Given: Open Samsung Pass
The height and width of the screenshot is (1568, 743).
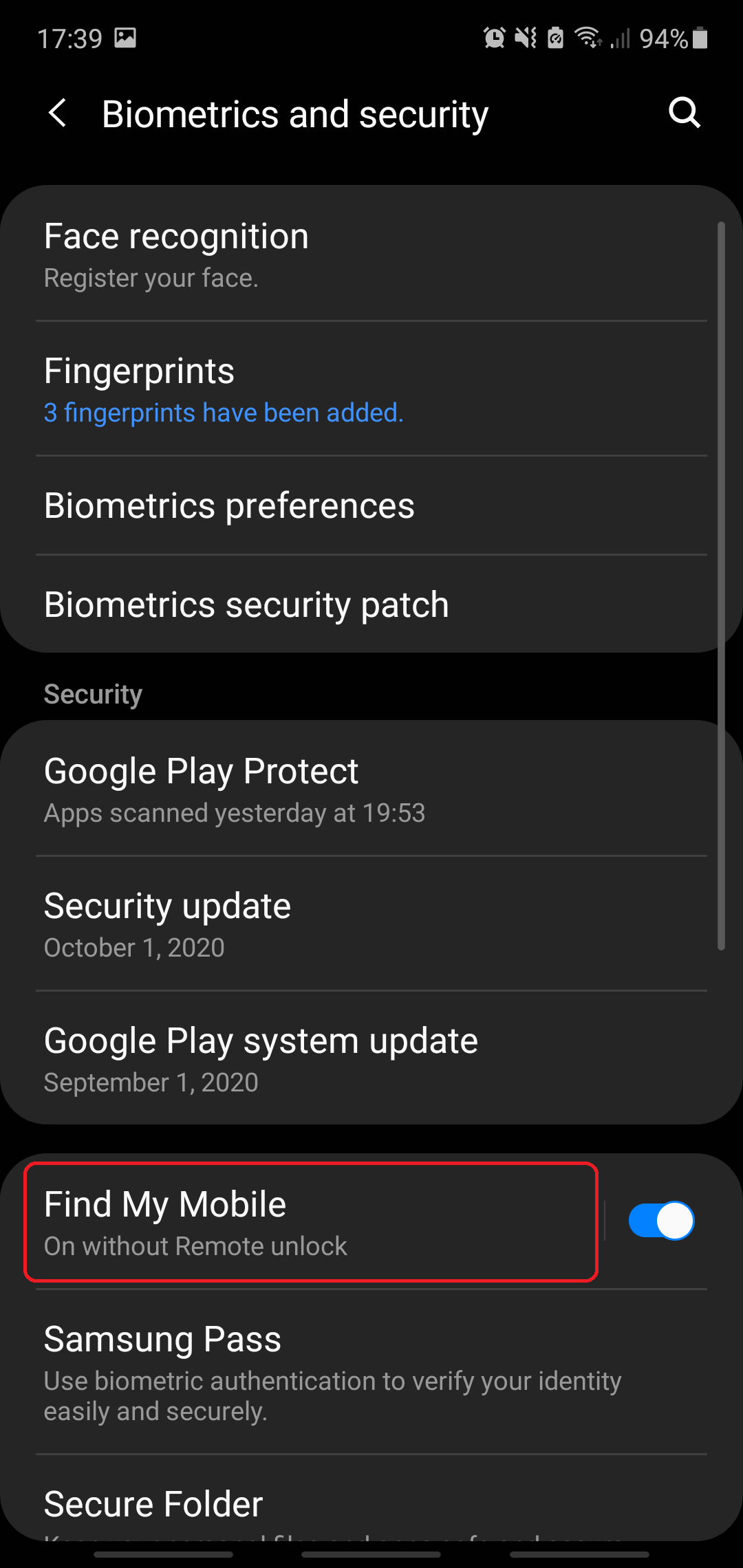Looking at the screenshot, I should pos(371,1371).
